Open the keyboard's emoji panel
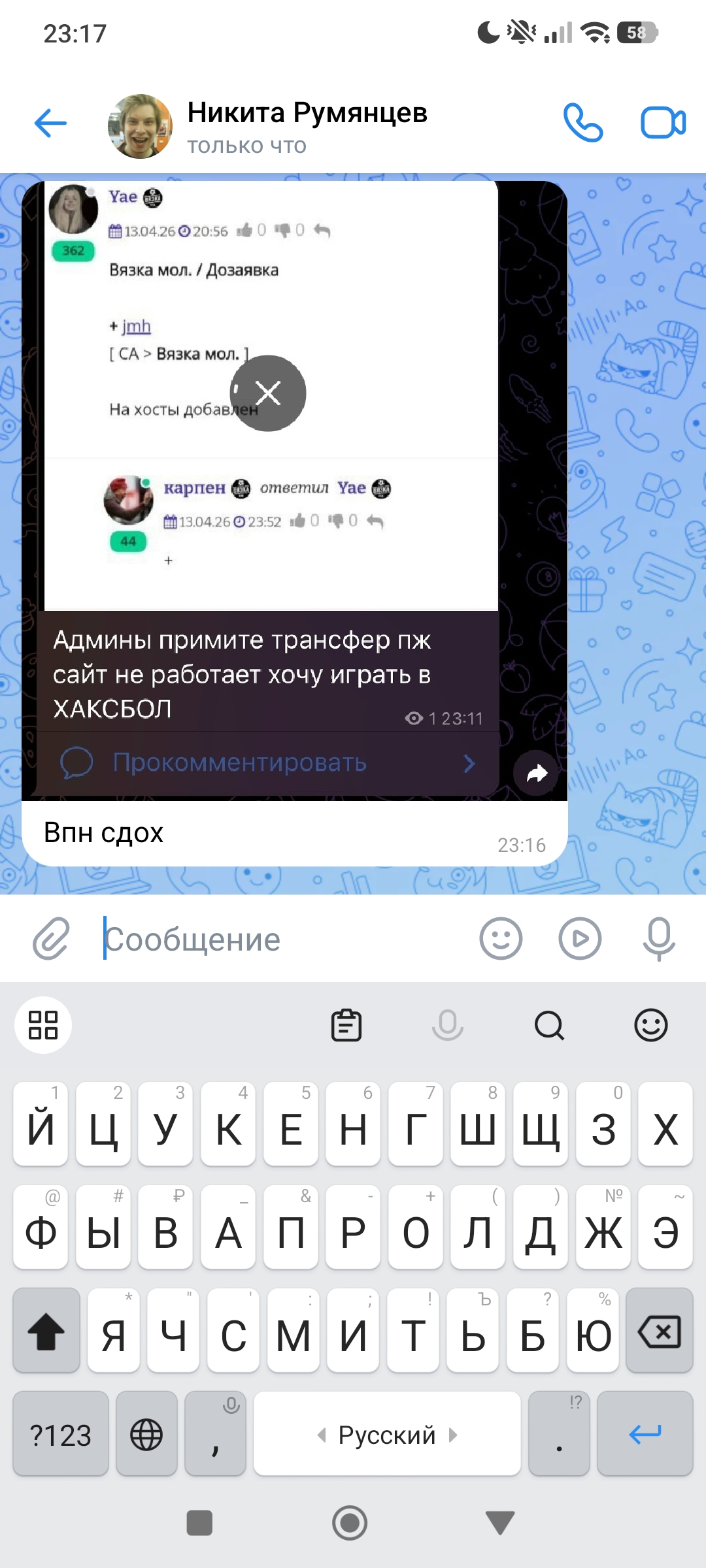This screenshot has height=1568, width=706. [x=650, y=1025]
